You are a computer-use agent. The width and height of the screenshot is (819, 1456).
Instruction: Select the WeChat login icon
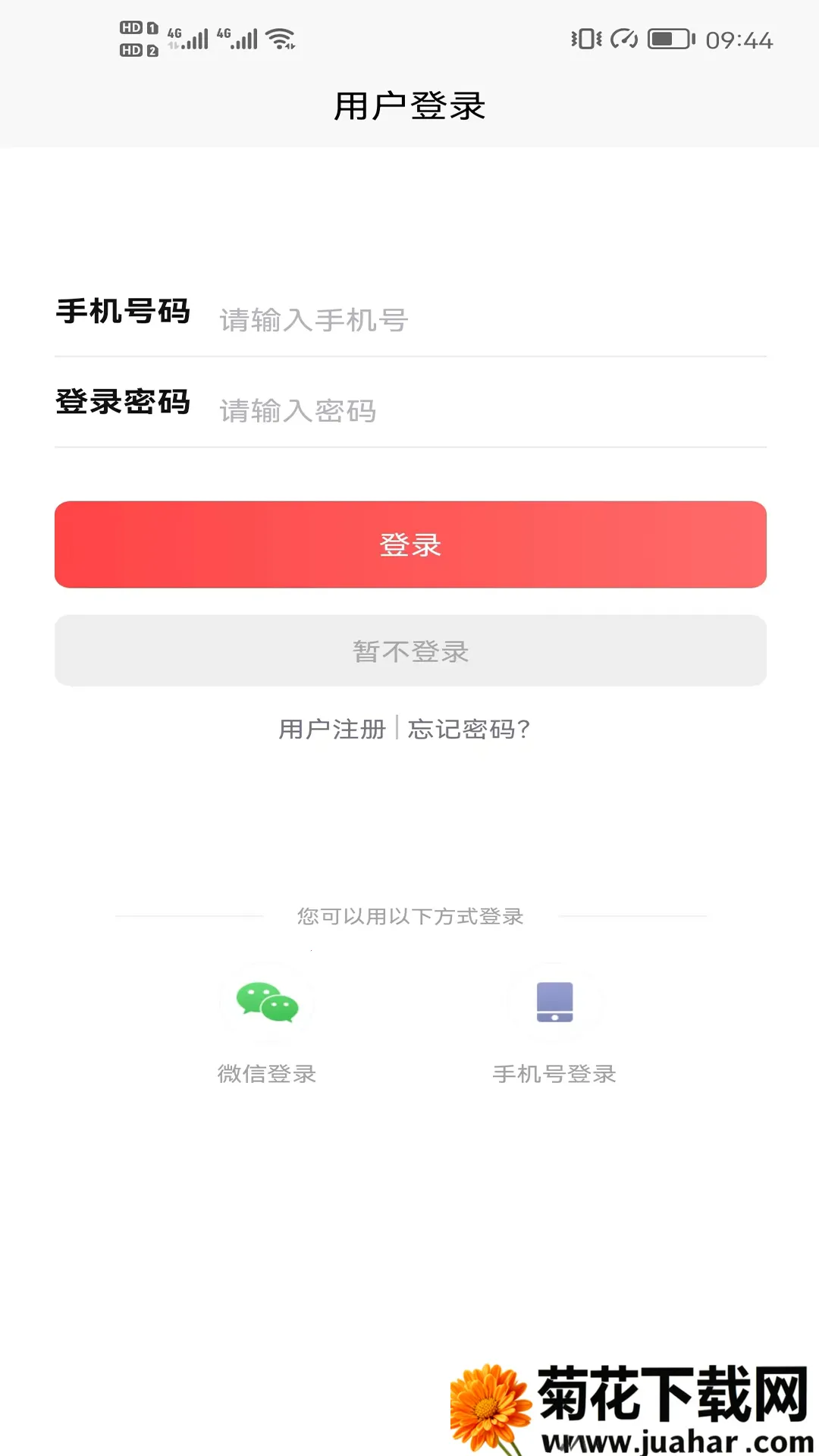click(267, 1005)
